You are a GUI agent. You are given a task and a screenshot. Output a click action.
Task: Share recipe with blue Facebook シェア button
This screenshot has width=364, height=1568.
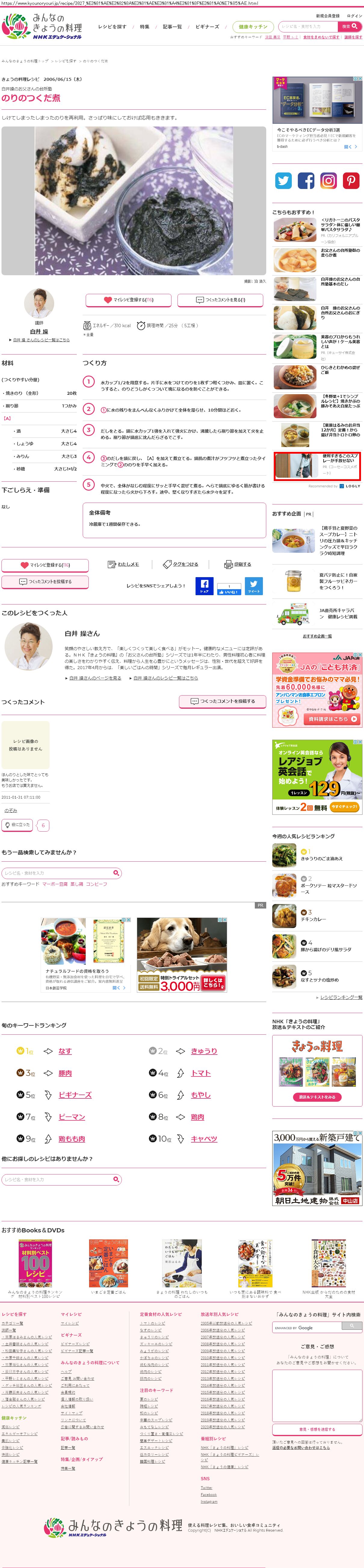point(204,586)
